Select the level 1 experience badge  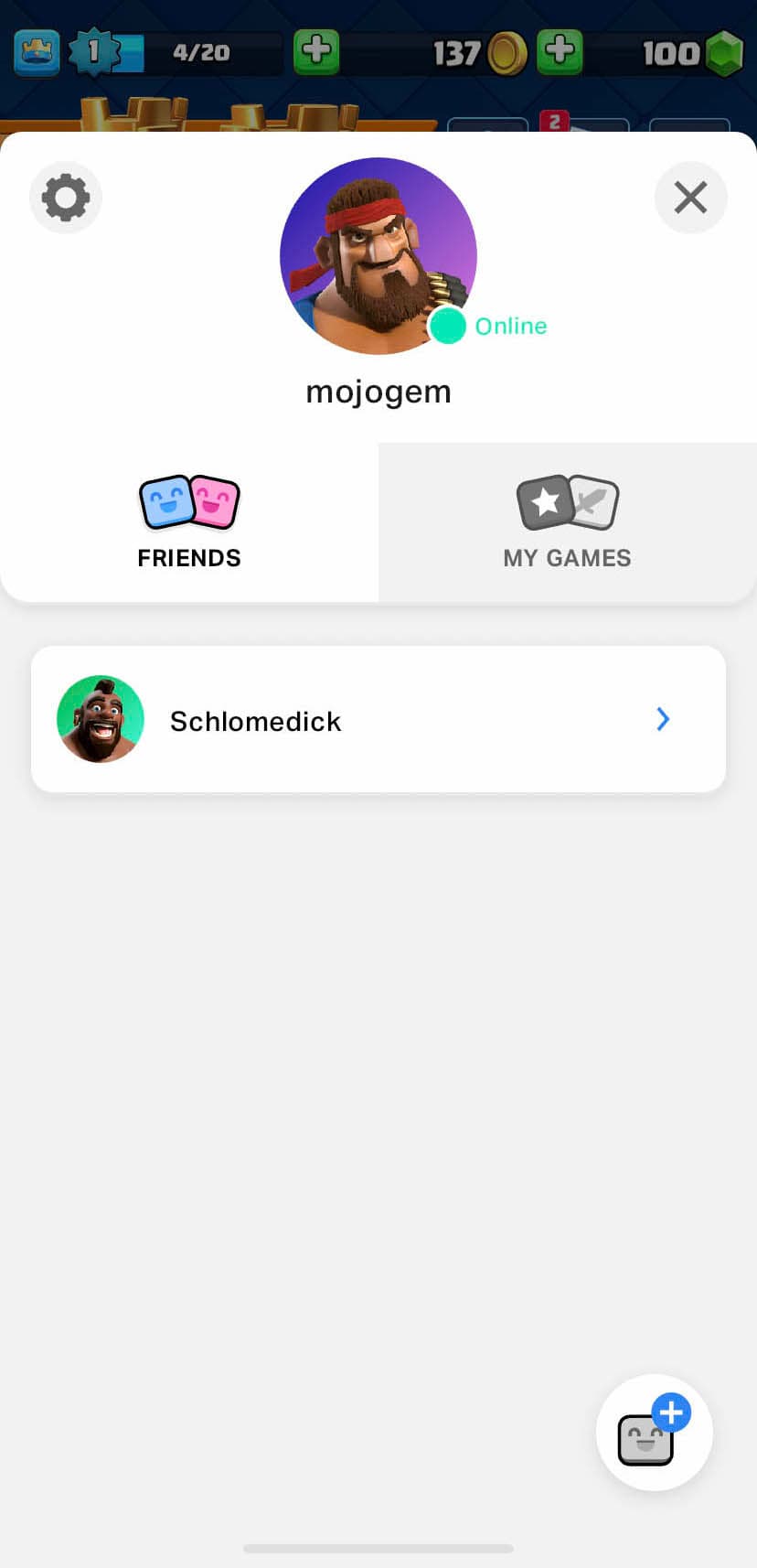(x=95, y=52)
